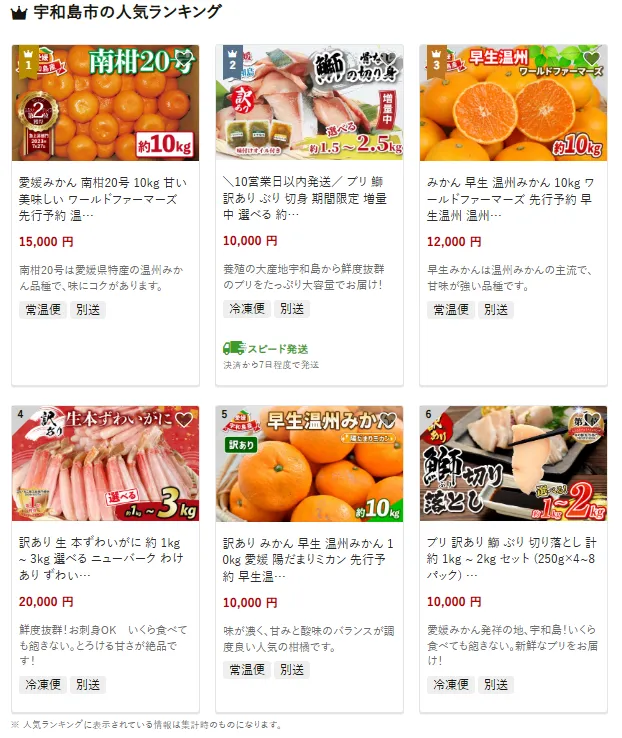Screen dimensions: 622x738
Task: Favorite the Nankan 20 mikan with the heart
Action: [183, 61]
